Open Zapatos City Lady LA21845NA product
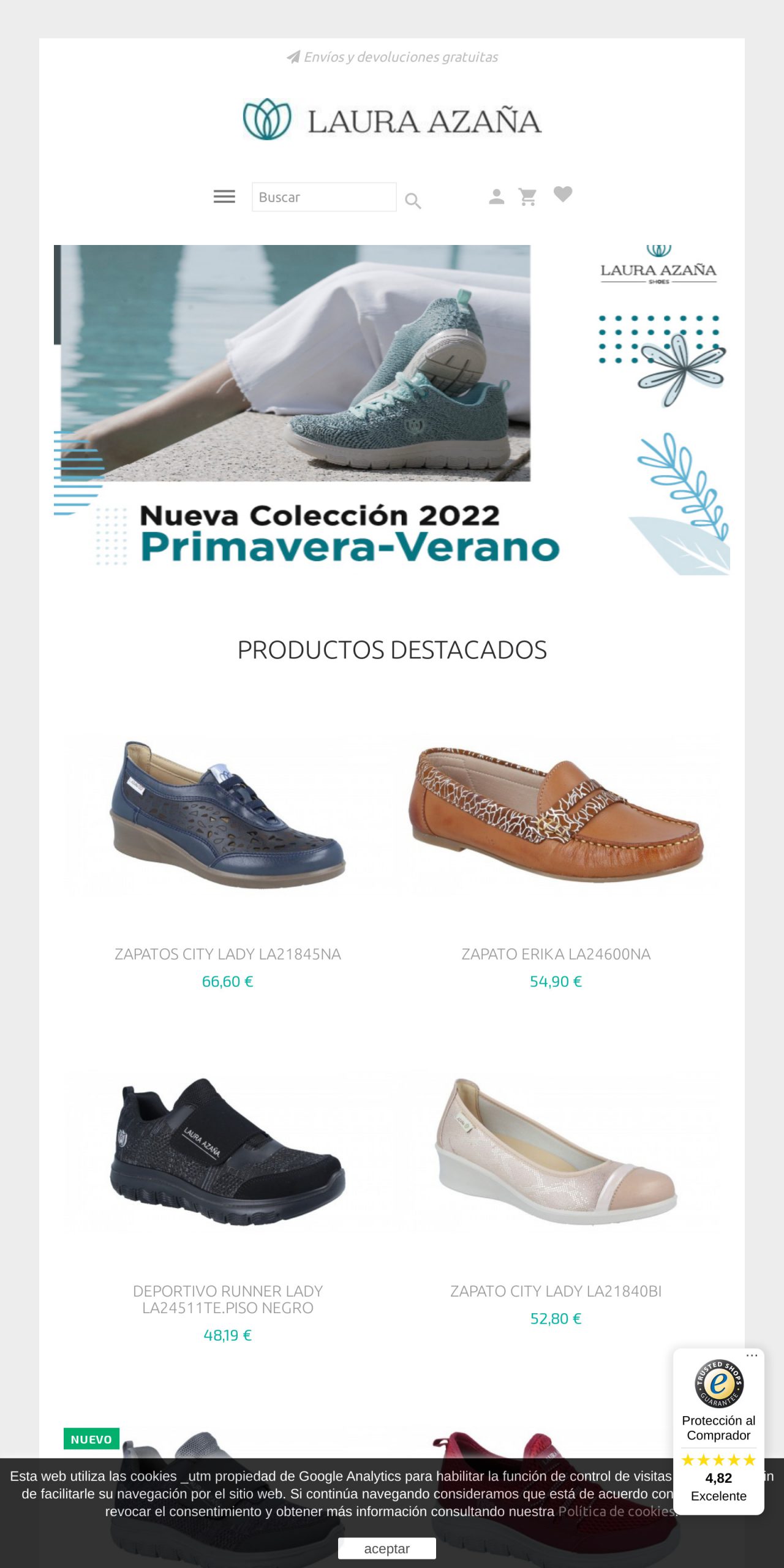The height and width of the screenshot is (1568, 784). [227, 954]
